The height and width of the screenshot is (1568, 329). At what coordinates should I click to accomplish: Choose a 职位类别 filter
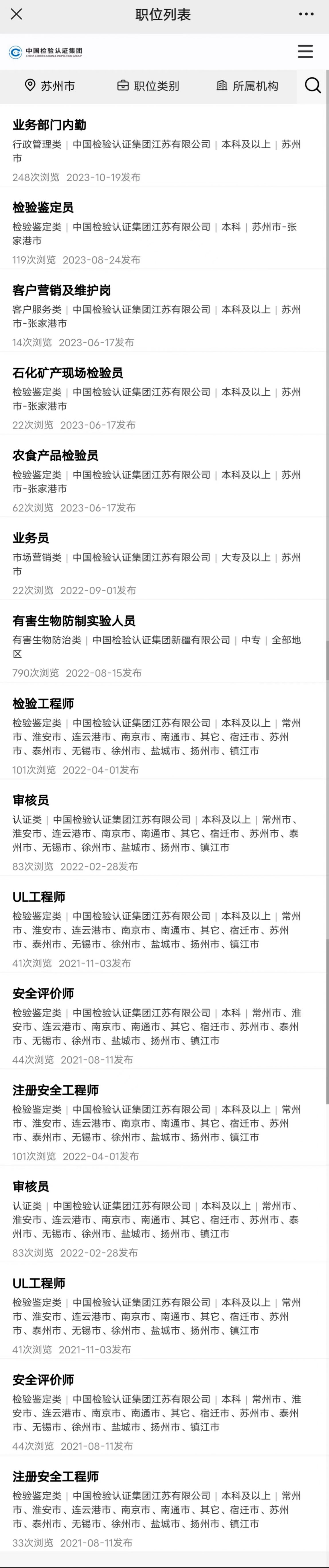[148, 86]
